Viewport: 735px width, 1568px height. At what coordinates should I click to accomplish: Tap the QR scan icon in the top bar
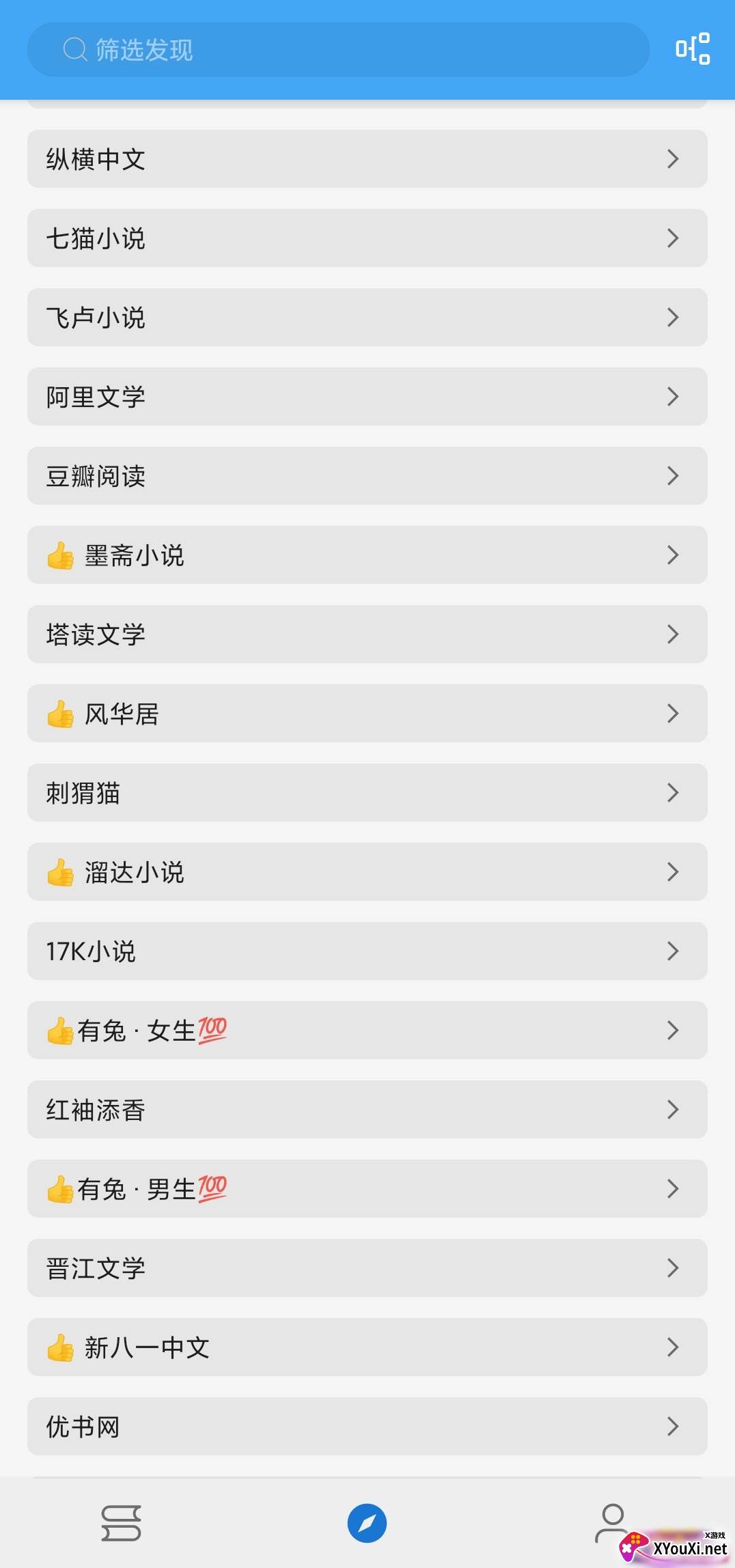coord(693,50)
